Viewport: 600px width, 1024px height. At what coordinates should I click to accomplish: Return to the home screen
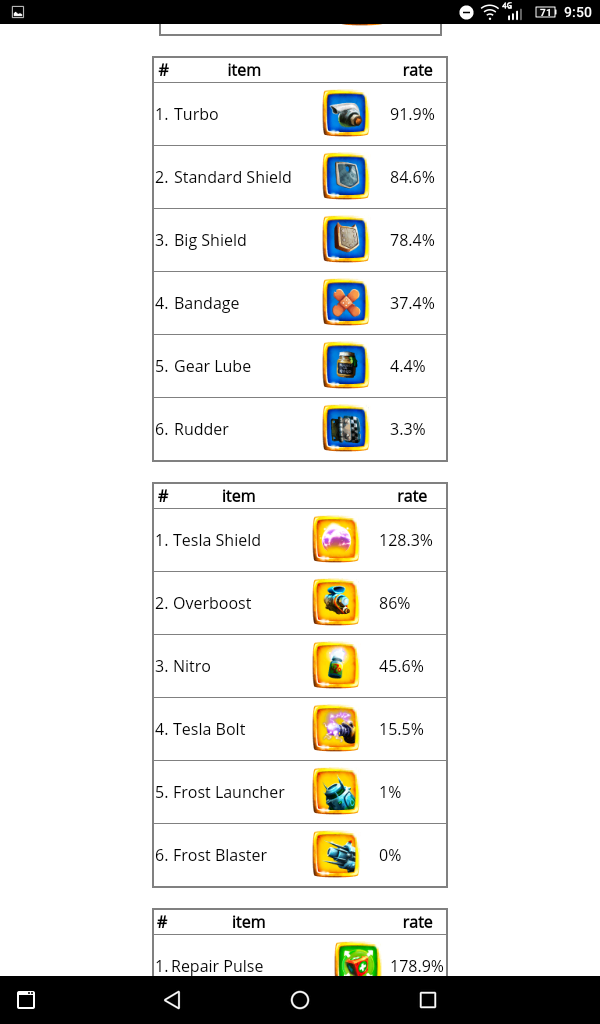(300, 1000)
